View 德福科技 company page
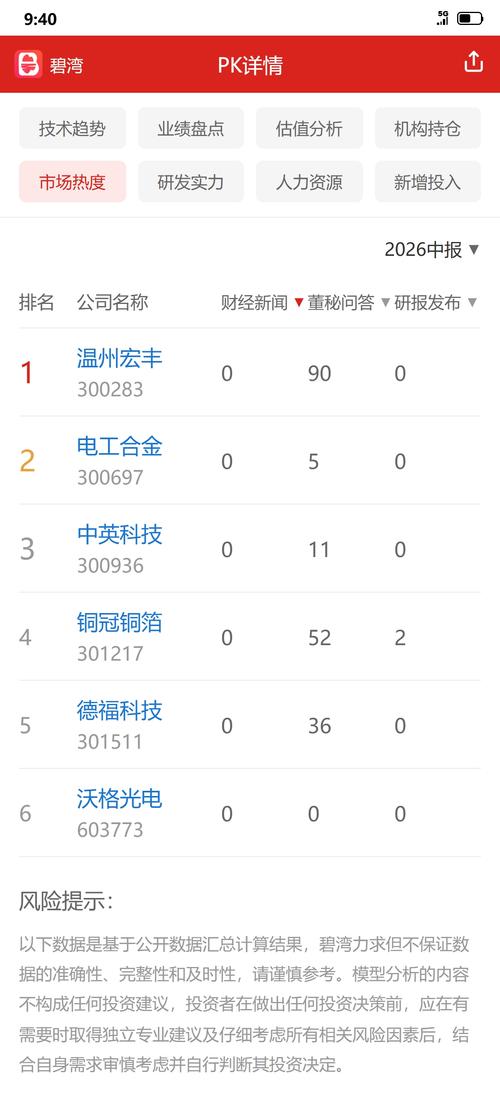The width and height of the screenshot is (500, 1107). point(119,710)
